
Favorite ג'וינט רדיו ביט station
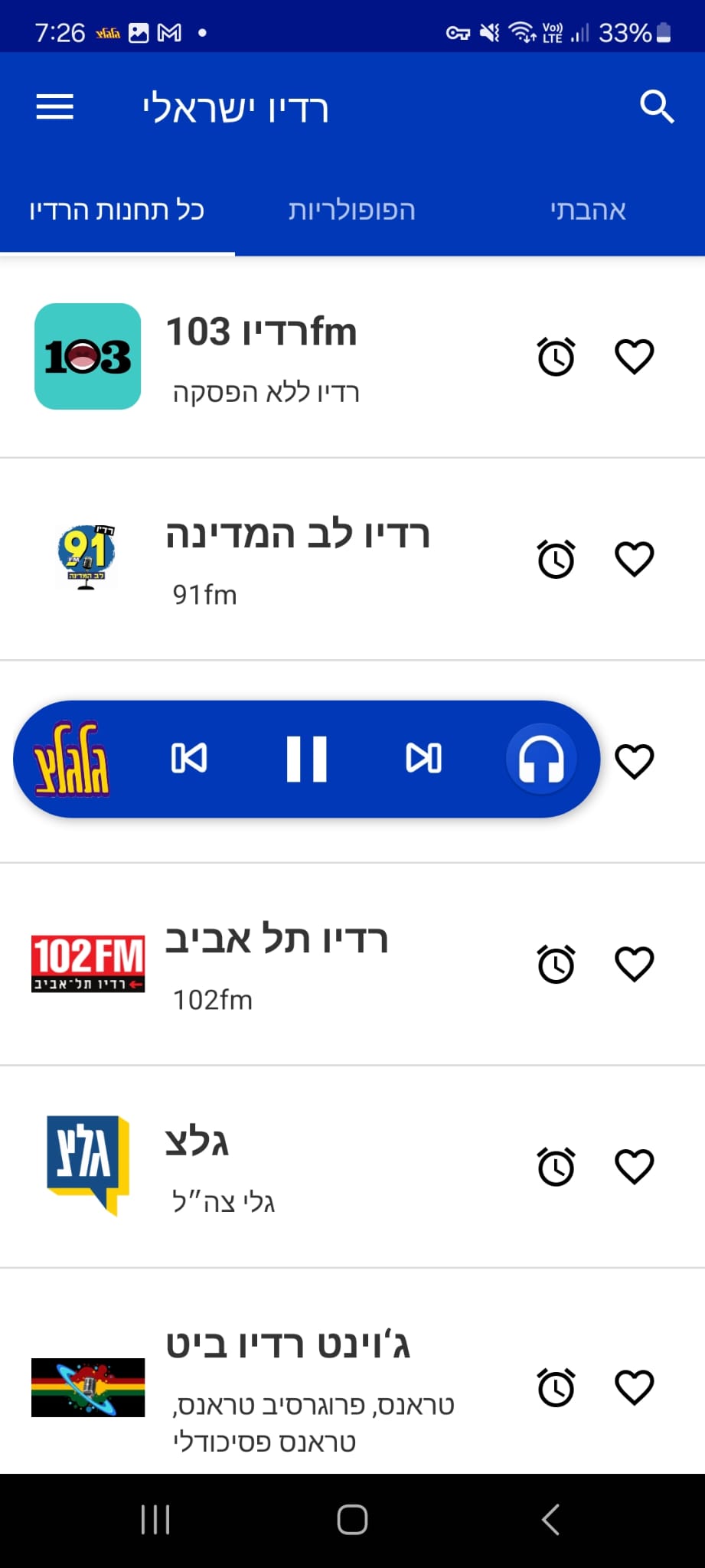635,1387
